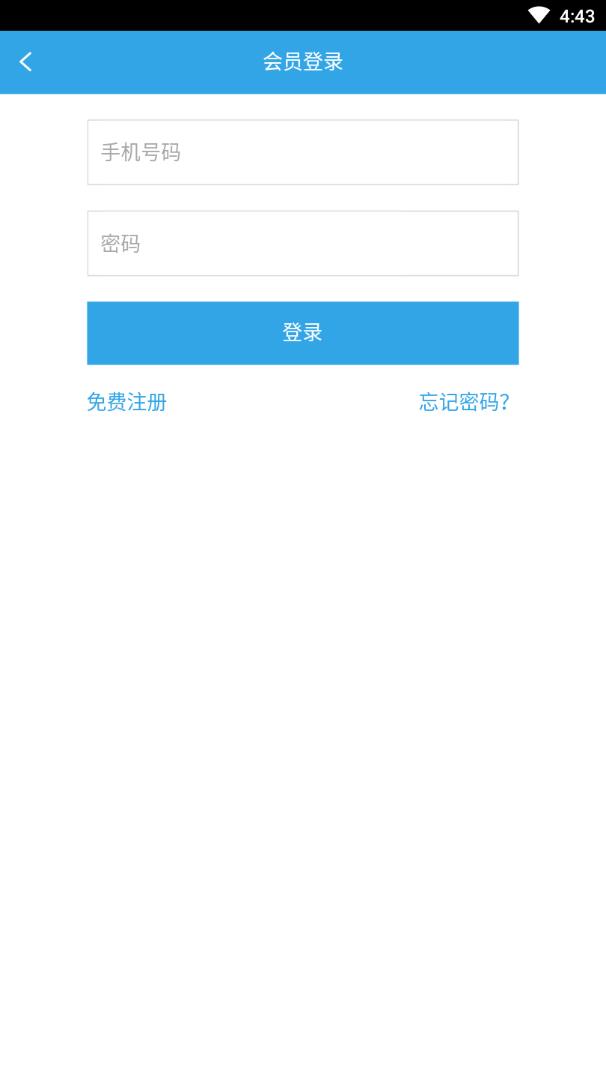Open the 忘记密码? forgot password link
Screen dimensions: 606x1080
click(464, 402)
